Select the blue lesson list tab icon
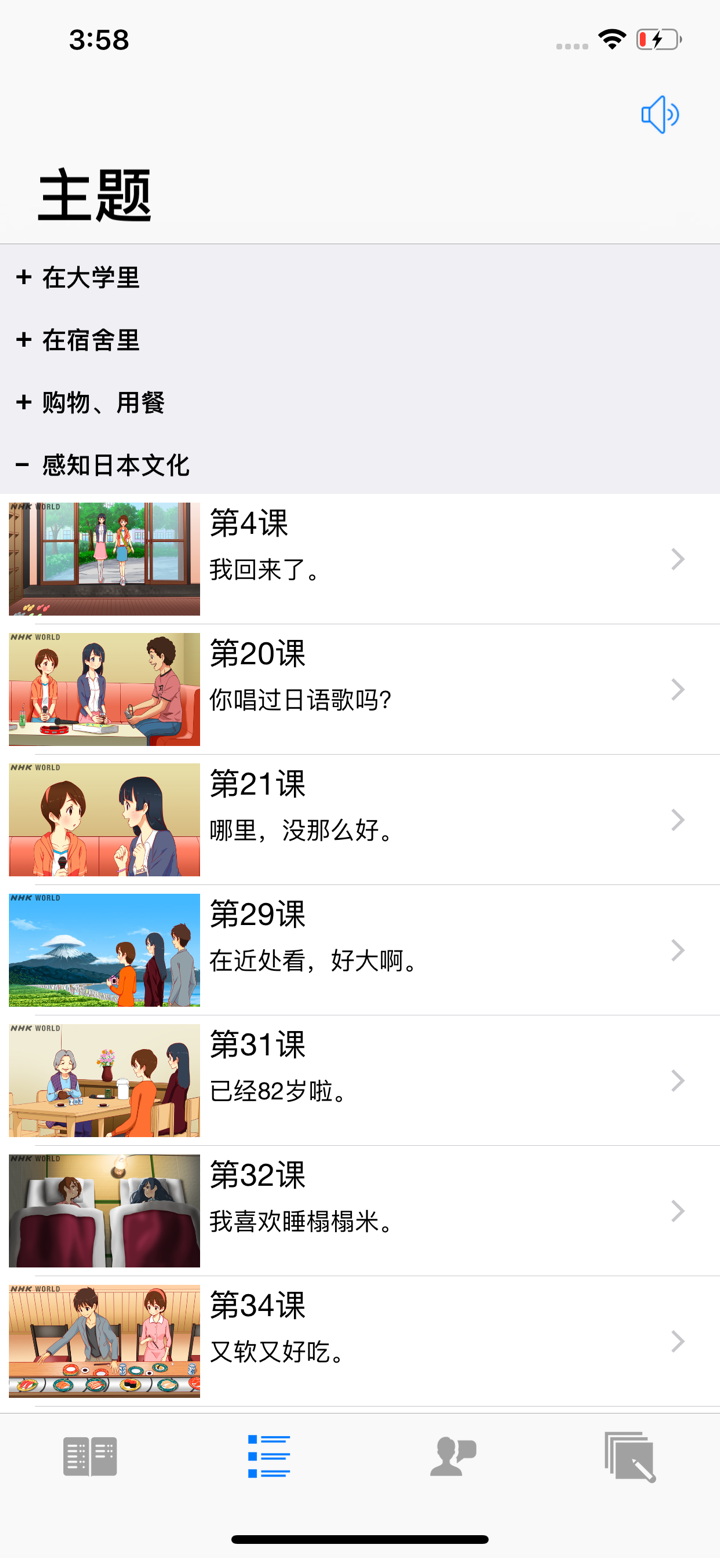 [x=269, y=1457]
